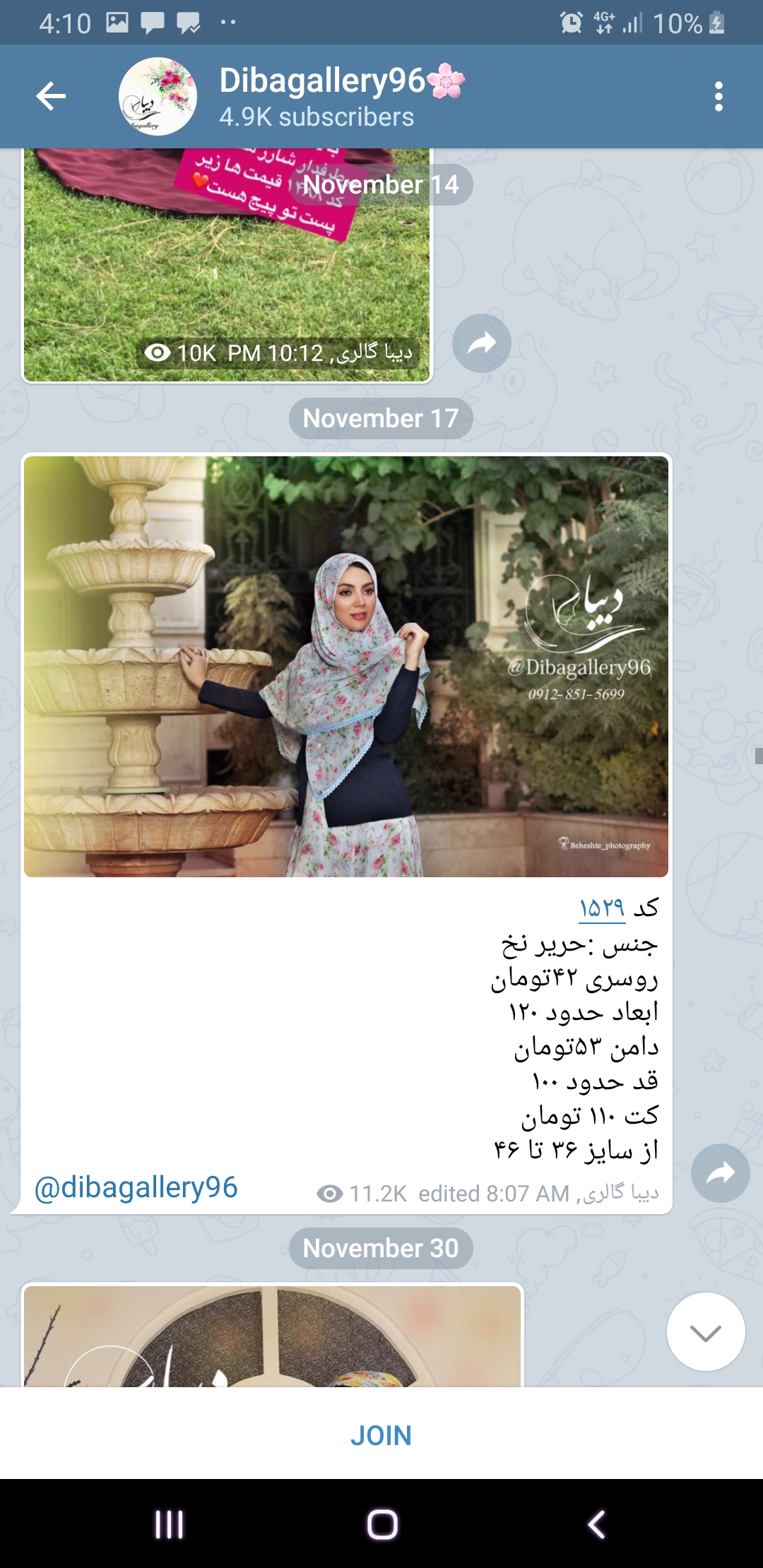
Task: Go back from the Dibagallery96 channel
Action: pos(51,96)
